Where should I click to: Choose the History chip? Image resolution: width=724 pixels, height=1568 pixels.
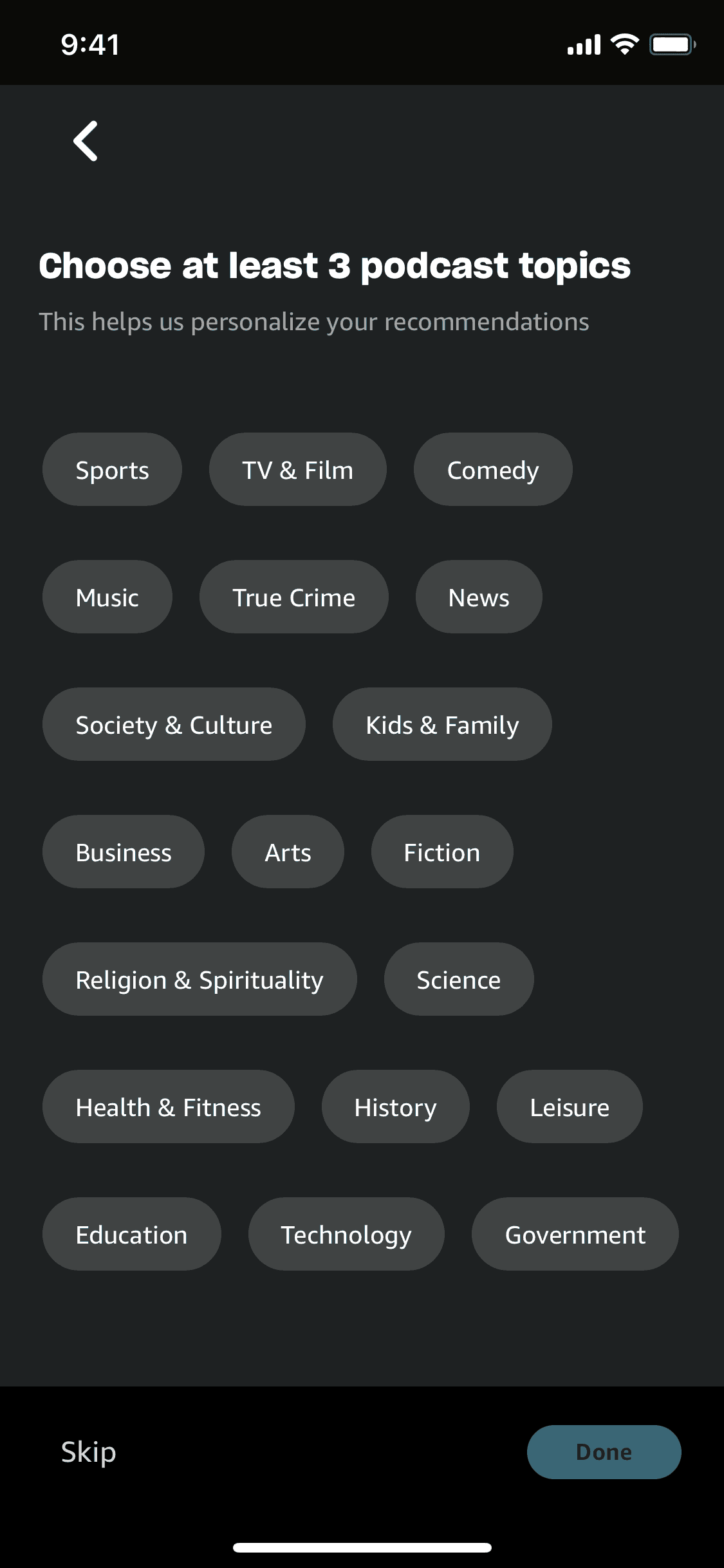(x=395, y=1106)
